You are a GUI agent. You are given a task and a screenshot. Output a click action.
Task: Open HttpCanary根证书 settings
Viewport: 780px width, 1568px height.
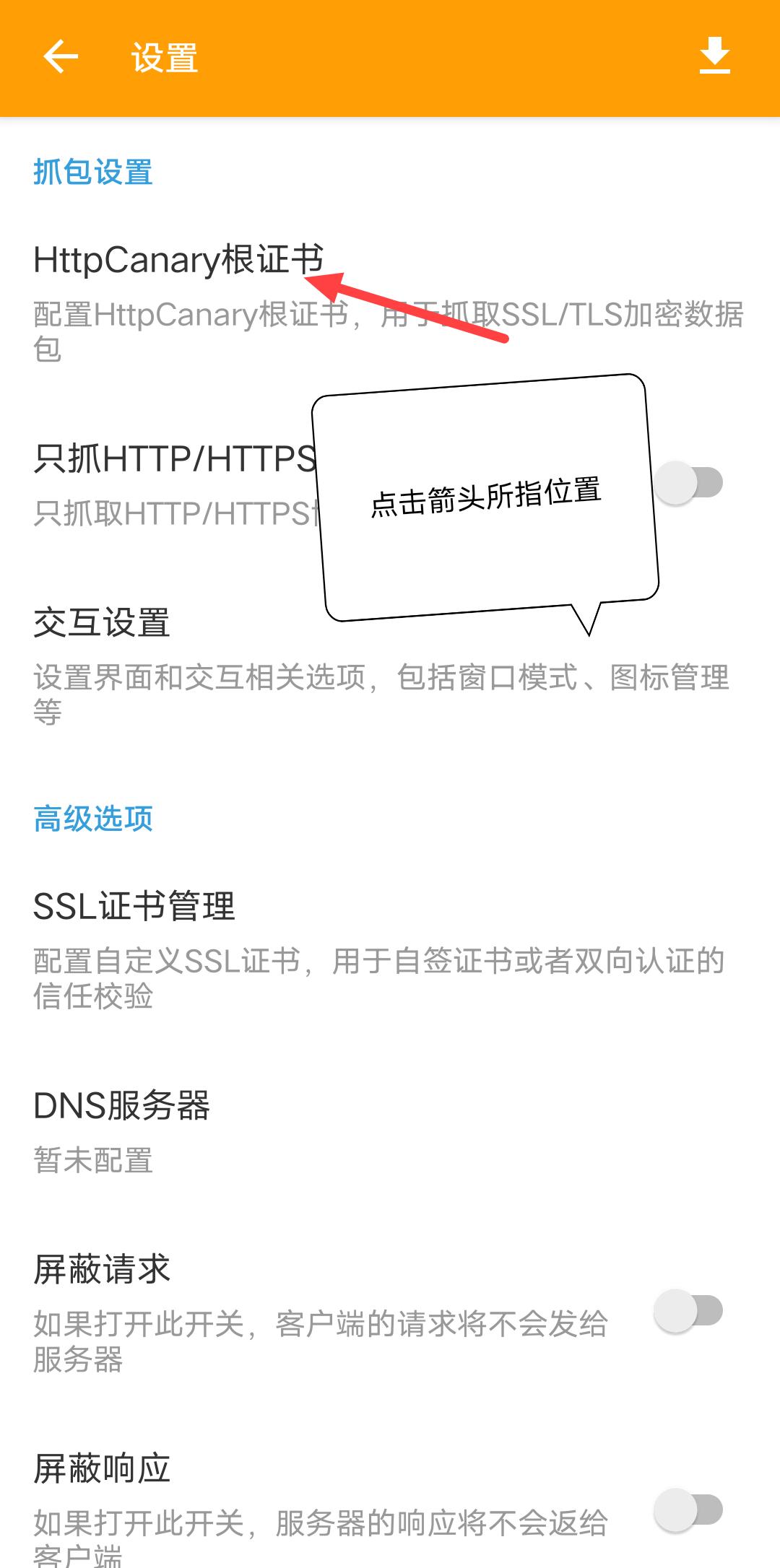point(178,260)
